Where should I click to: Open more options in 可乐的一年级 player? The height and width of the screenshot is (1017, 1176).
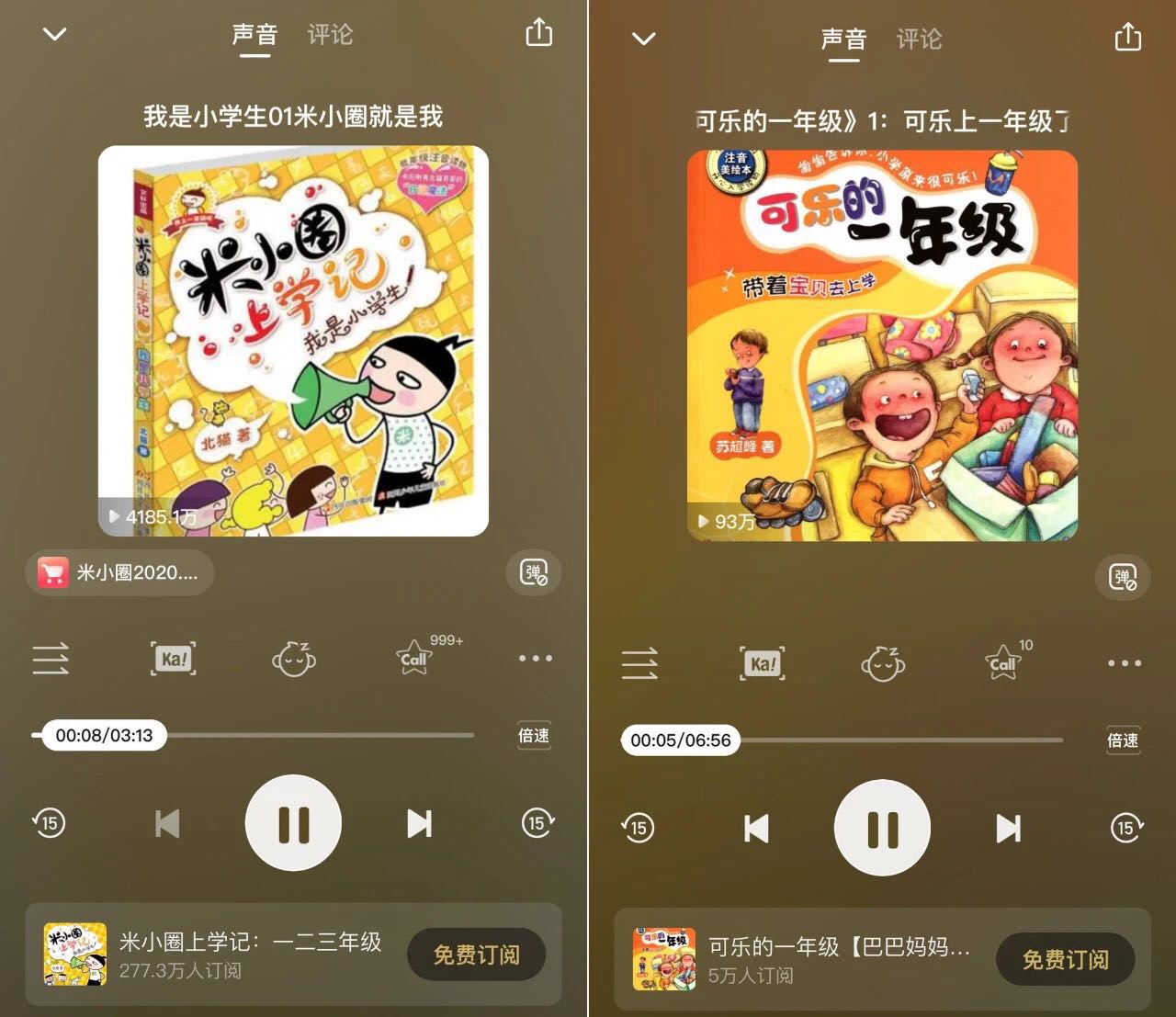(x=1124, y=663)
